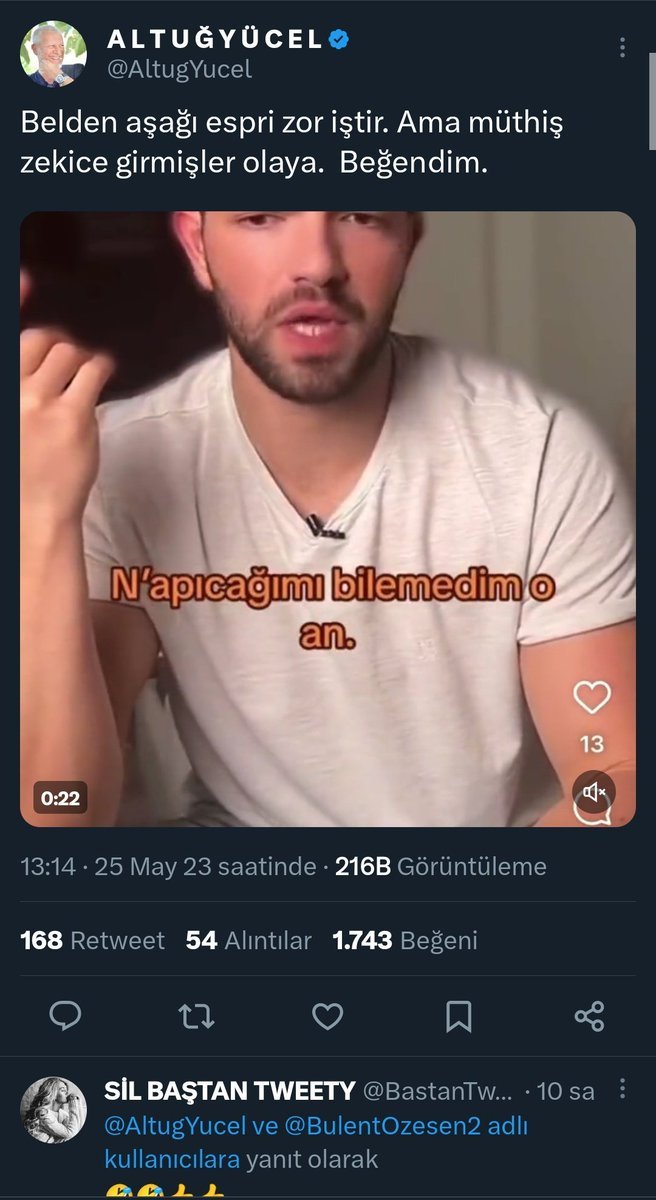Open Altuğ Yücel's profile picture
Image resolution: width=656 pixels, height=1200 pixels.
52,54
